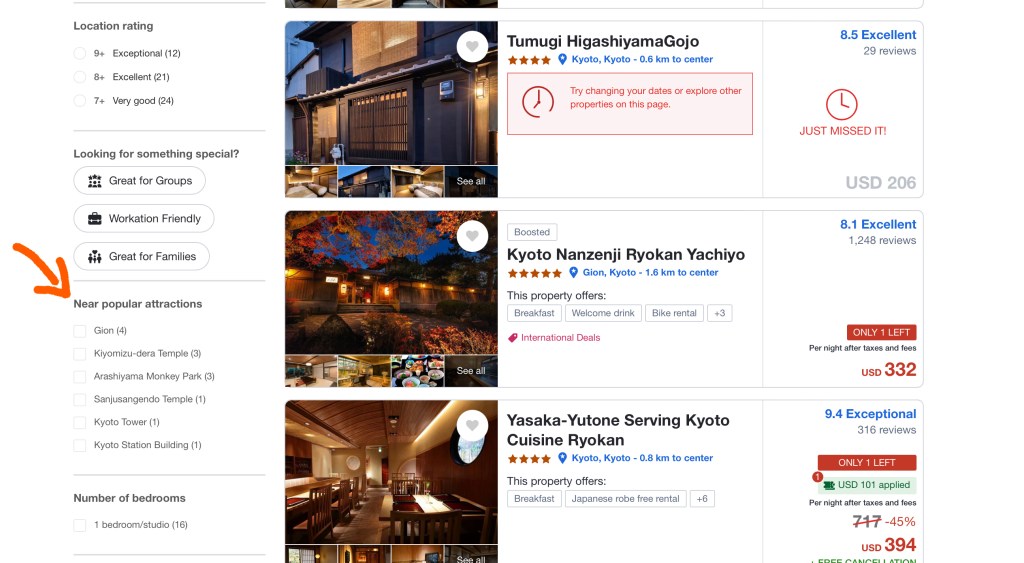Screen dimensions: 1024x563
Task: Favorite Kyoto Nanzenji Ryokan Yachiyo
Action: 472,236
